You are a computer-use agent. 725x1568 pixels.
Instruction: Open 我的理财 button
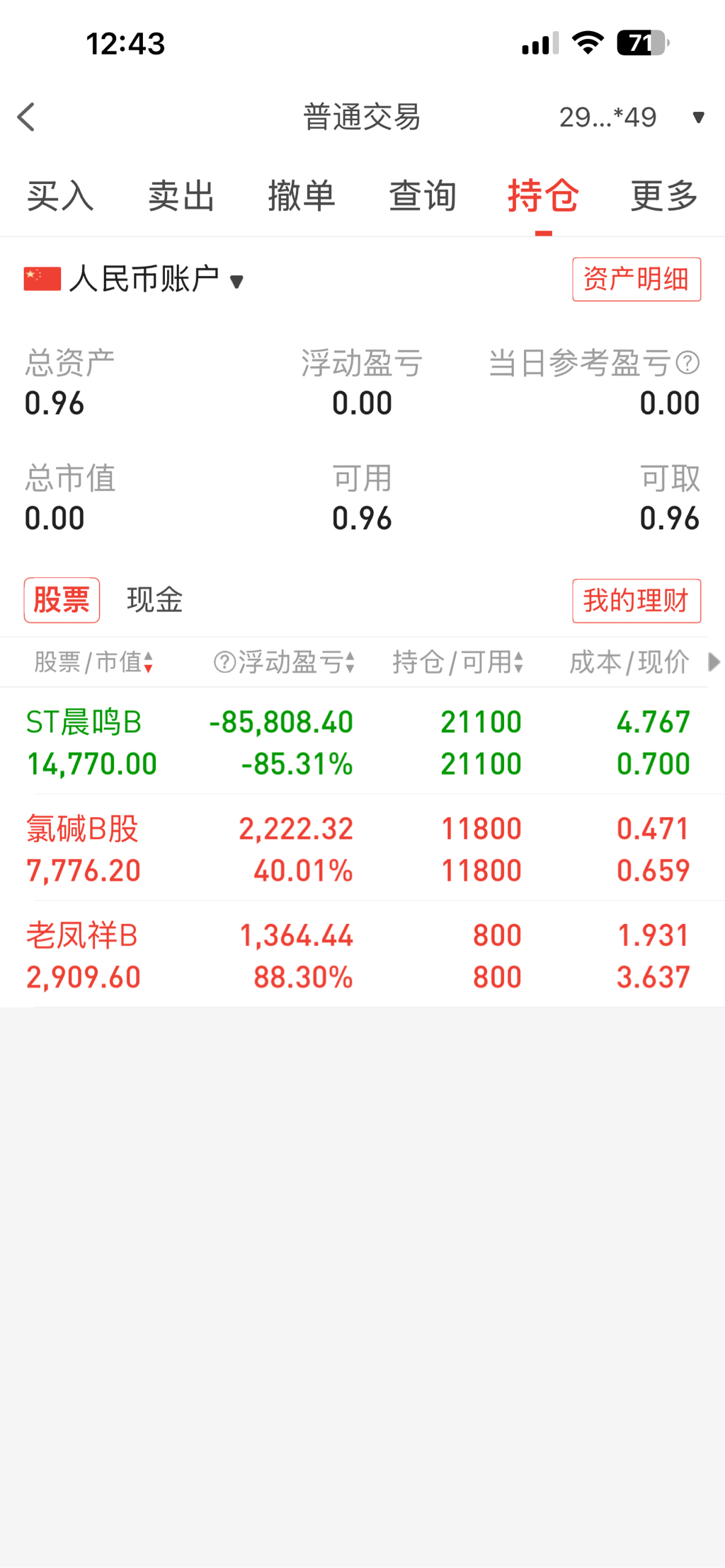pos(636,601)
